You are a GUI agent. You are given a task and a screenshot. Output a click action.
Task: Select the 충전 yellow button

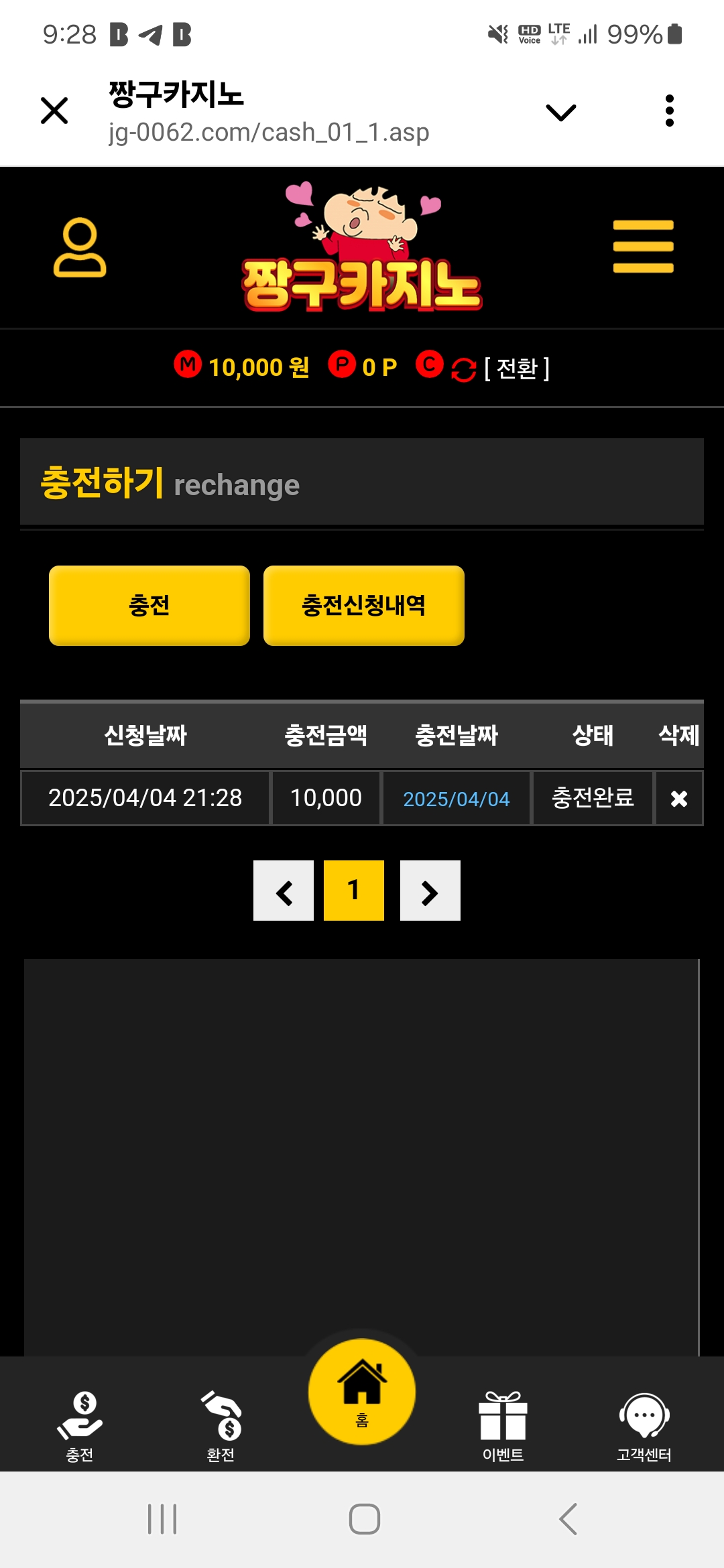149,606
